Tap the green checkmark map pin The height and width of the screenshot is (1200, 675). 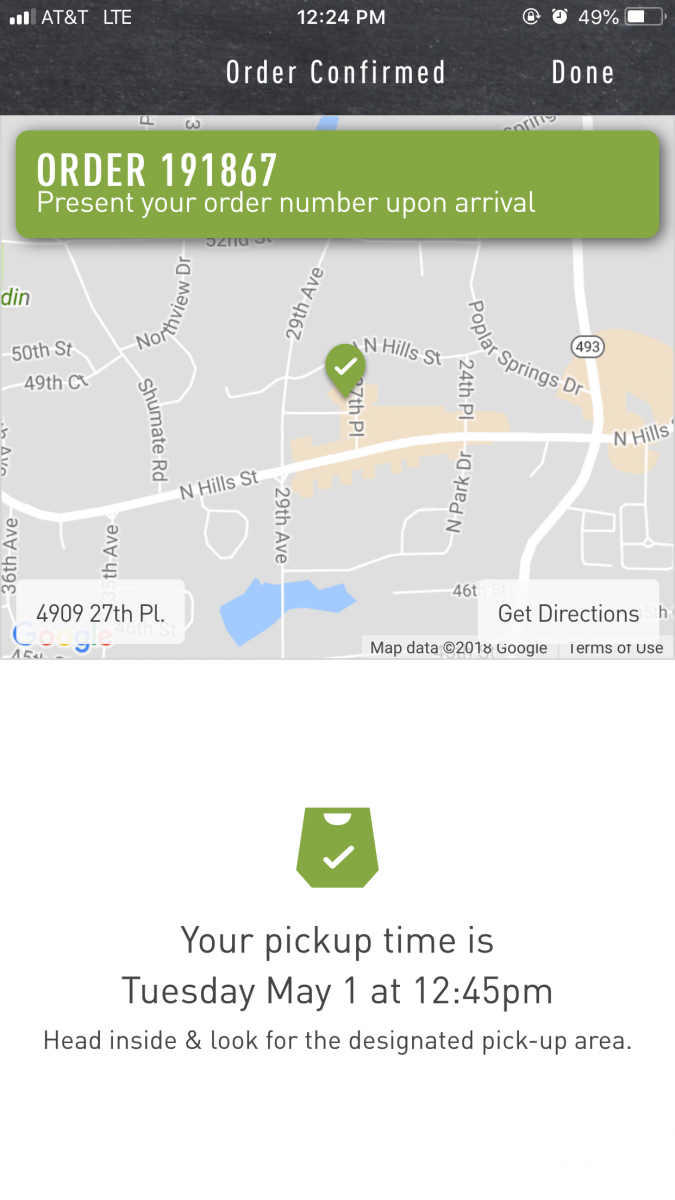pyautogui.click(x=345, y=370)
